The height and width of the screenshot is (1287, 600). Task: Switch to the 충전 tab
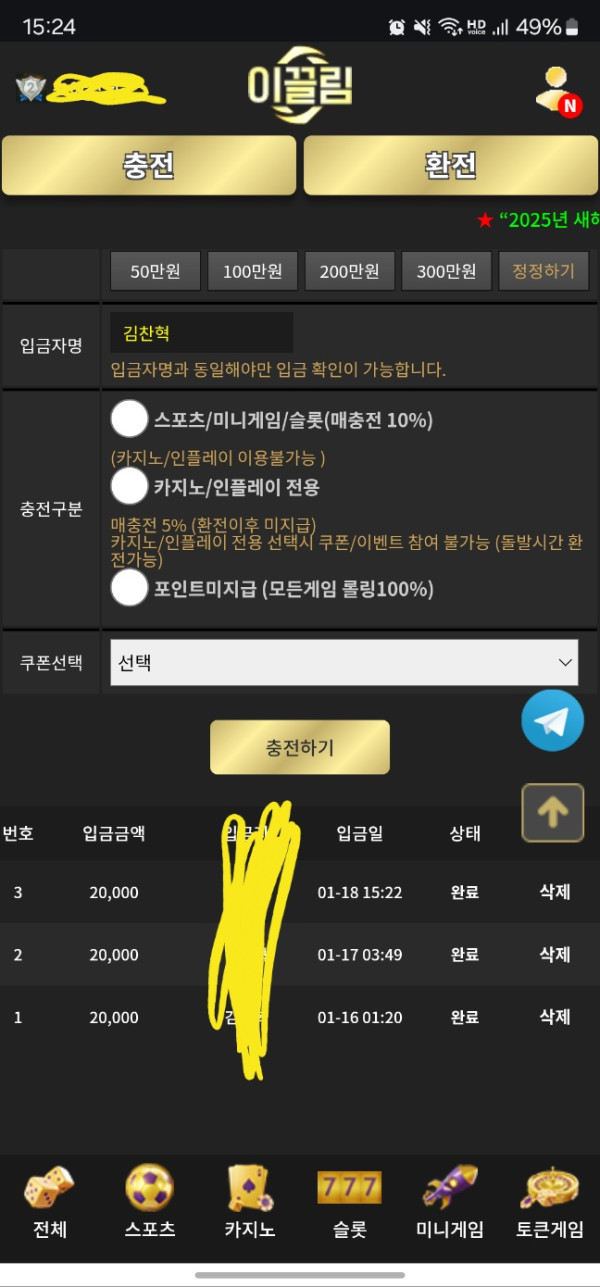click(149, 165)
